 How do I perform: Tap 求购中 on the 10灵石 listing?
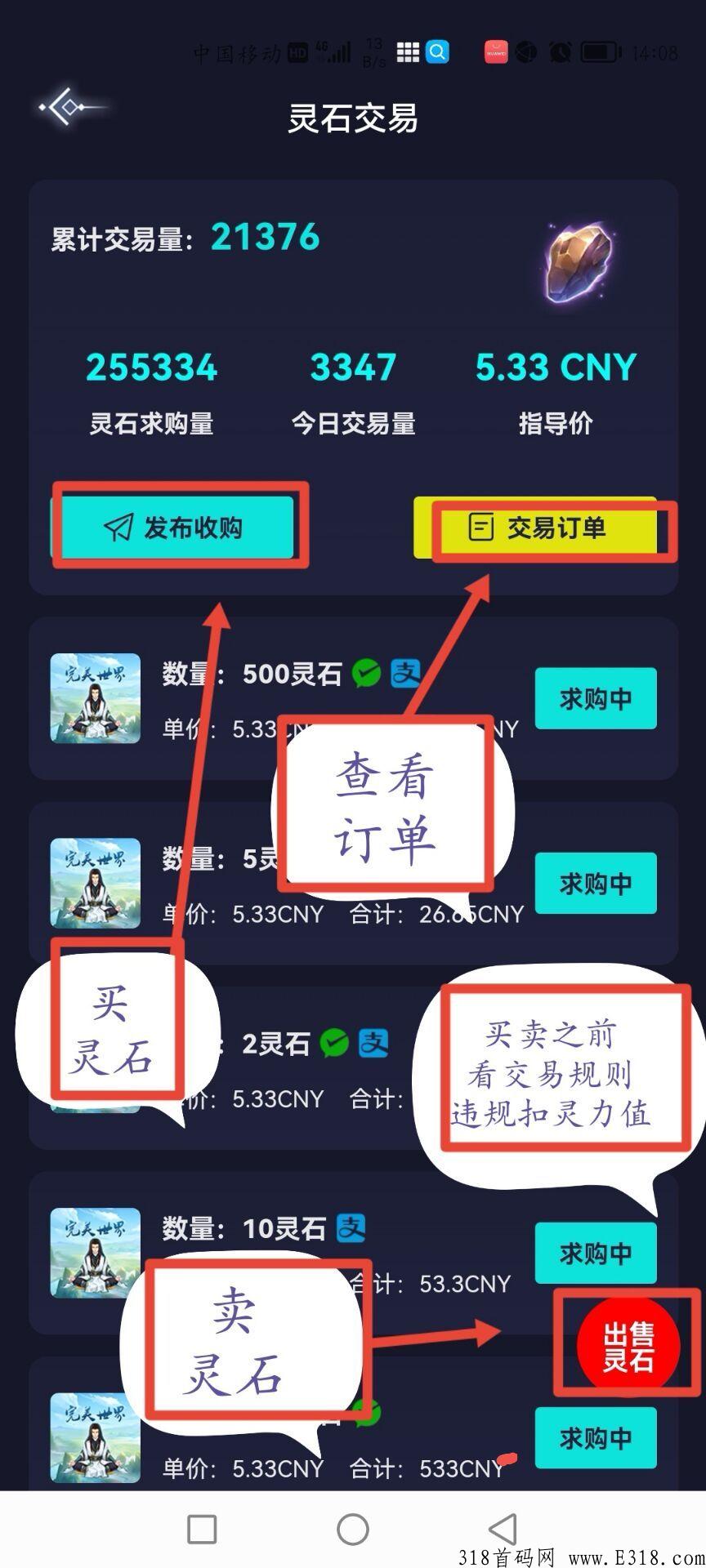(596, 1253)
